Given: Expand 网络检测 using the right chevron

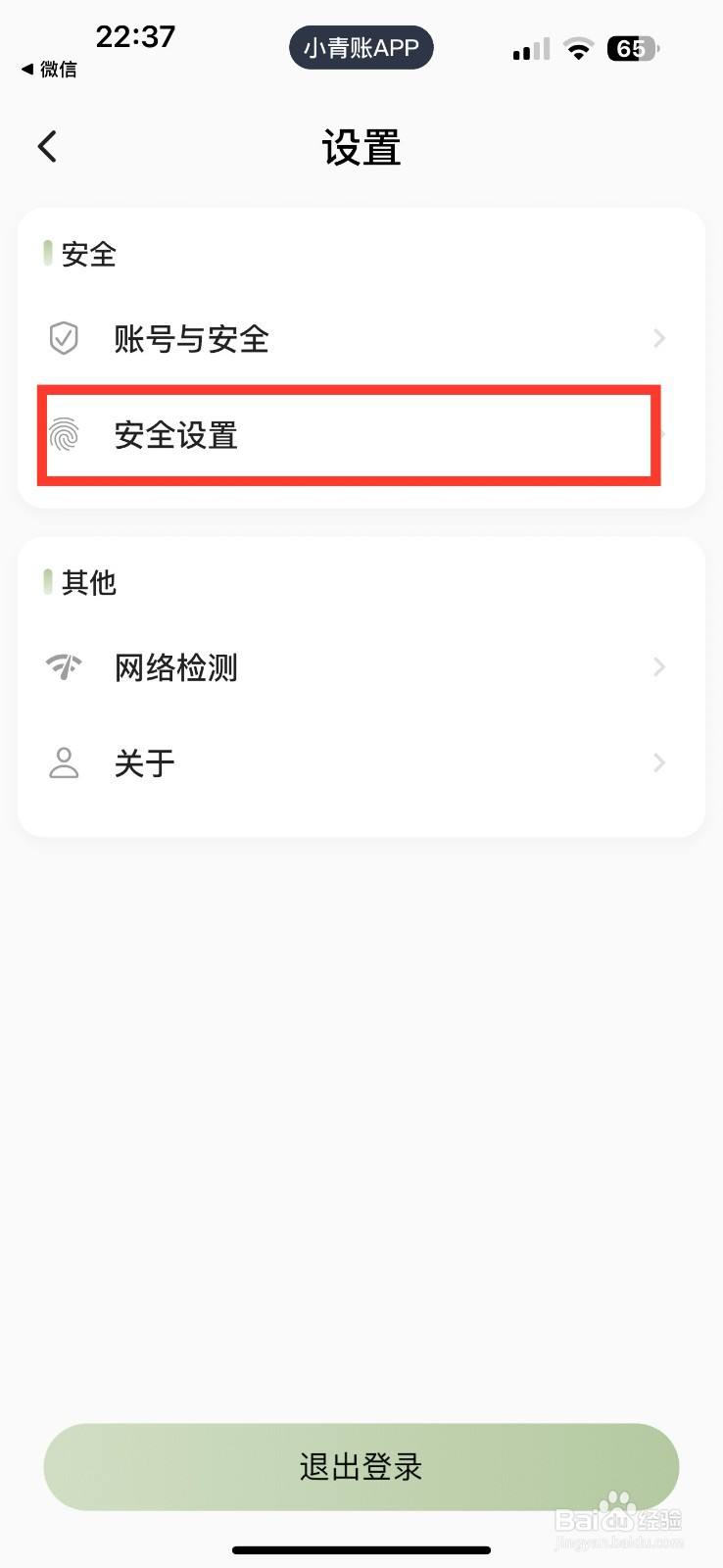Looking at the screenshot, I should [x=658, y=666].
